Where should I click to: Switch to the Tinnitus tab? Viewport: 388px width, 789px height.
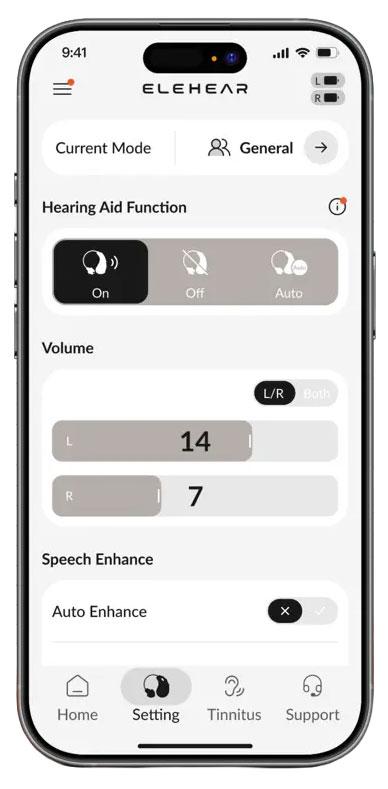(x=234, y=698)
